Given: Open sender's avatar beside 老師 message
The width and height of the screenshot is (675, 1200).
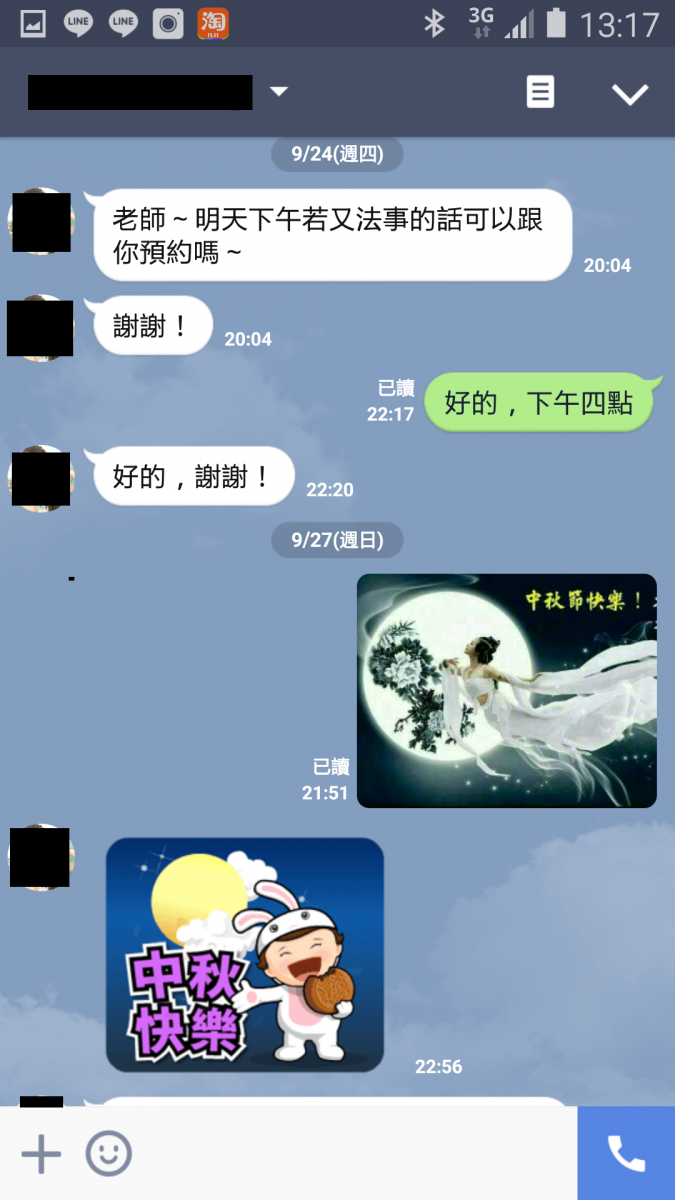Looking at the screenshot, I should coord(41,222).
